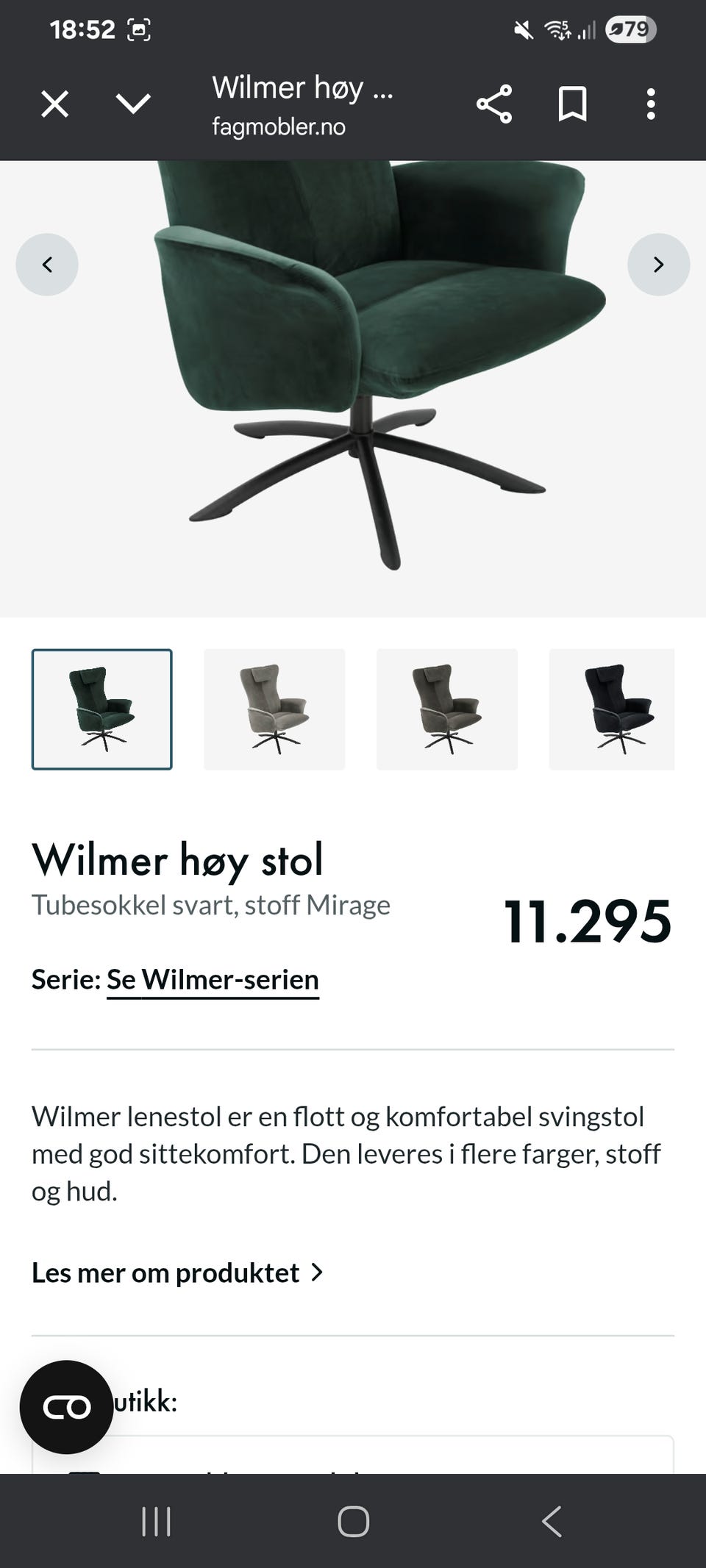Tap the floating link button in the corner
Image resolution: width=706 pixels, height=1568 pixels.
coord(67,1407)
